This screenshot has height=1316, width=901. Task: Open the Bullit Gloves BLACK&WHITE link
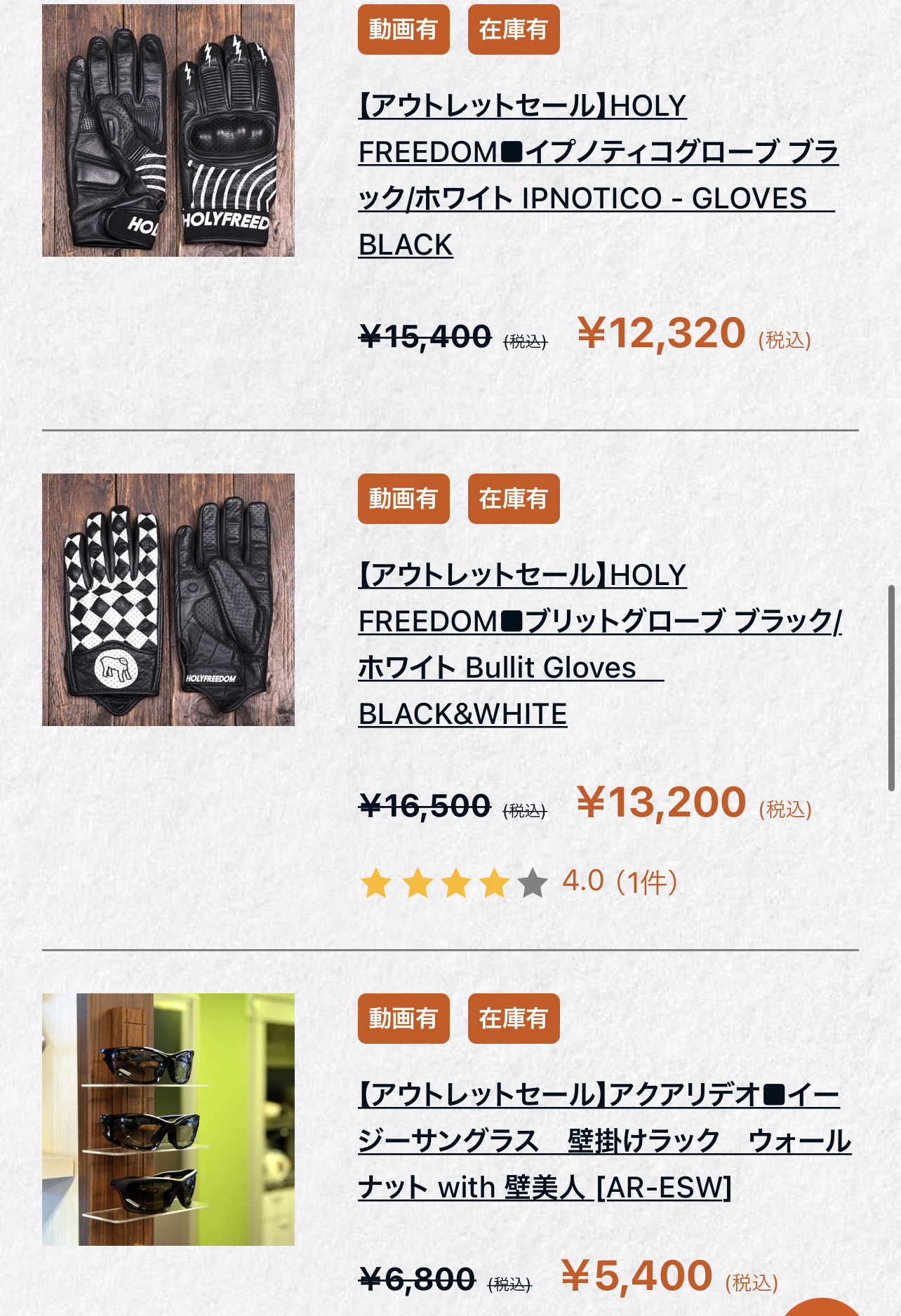[x=599, y=645]
